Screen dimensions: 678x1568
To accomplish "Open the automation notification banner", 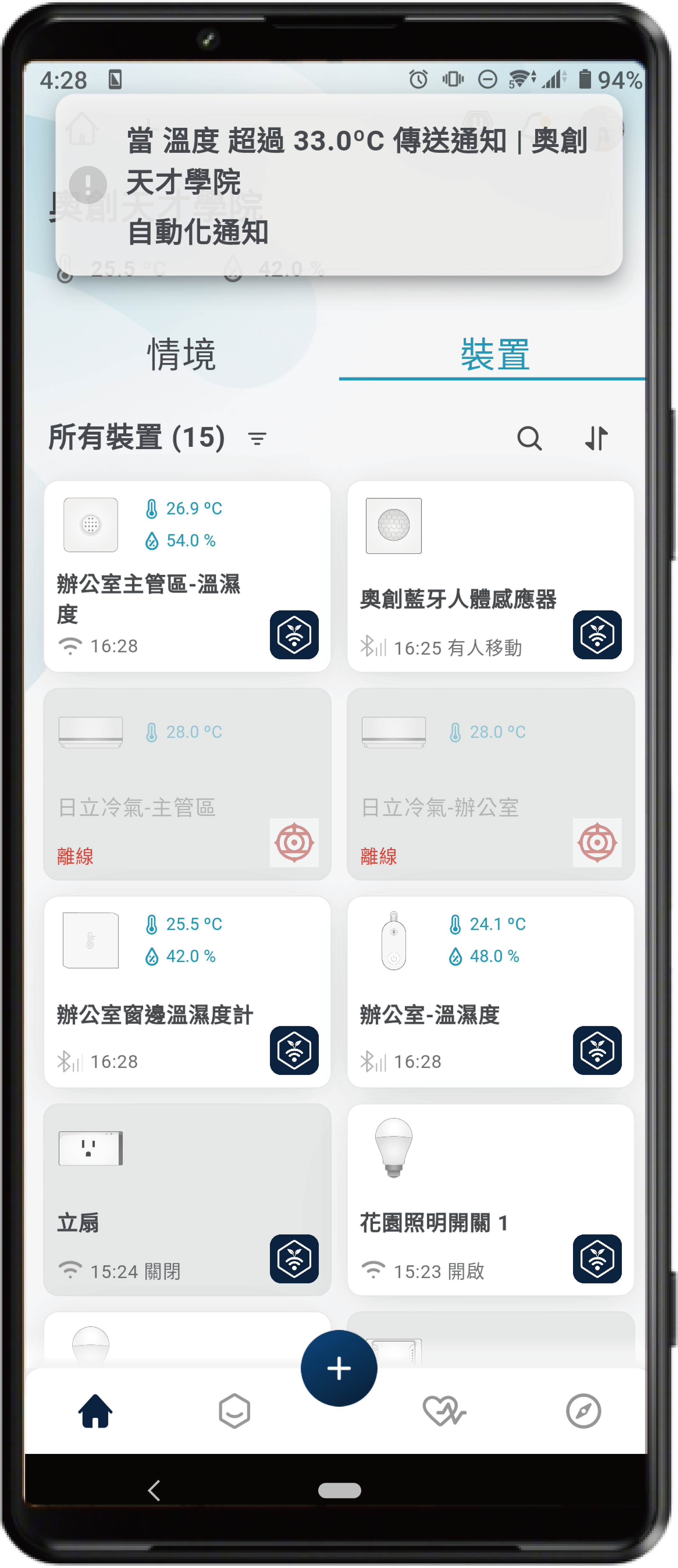I will tap(338, 185).
